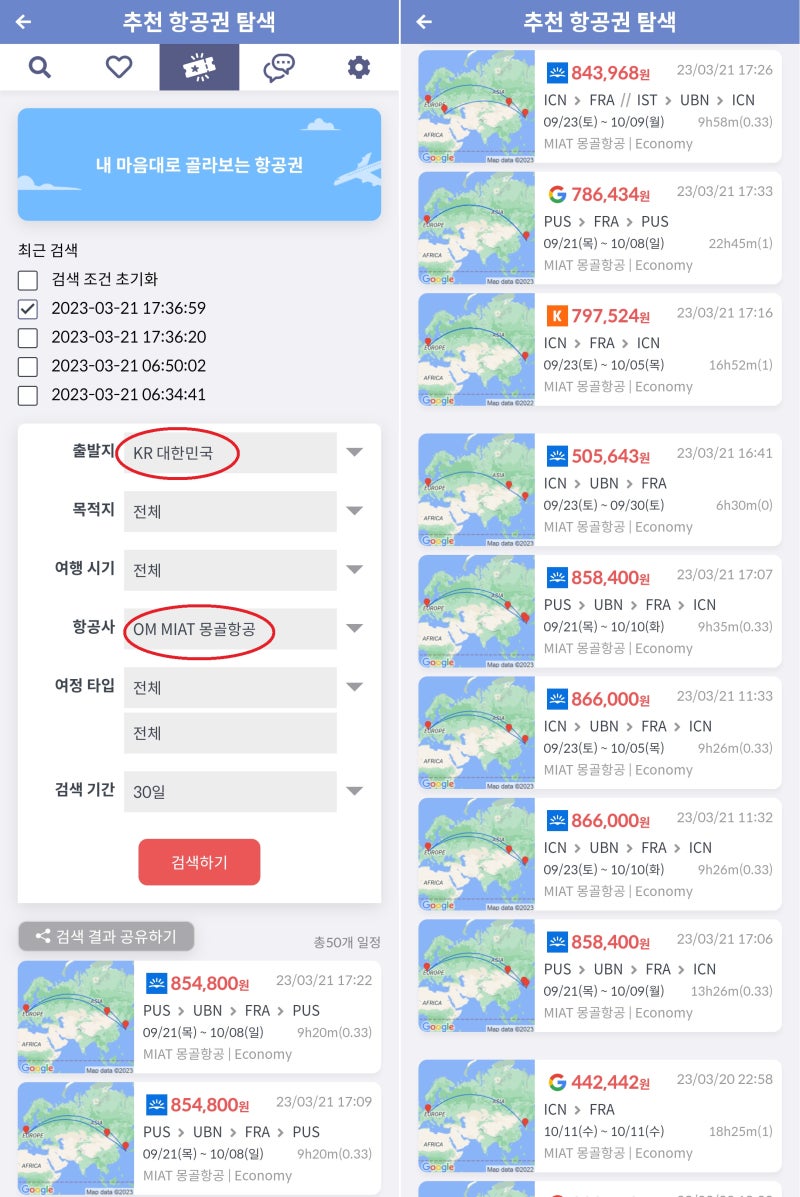Screen dimensions: 800x1197
Task: Open the 검색 기간 dropdown set to 30일
Action: click(x=230, y=792)
